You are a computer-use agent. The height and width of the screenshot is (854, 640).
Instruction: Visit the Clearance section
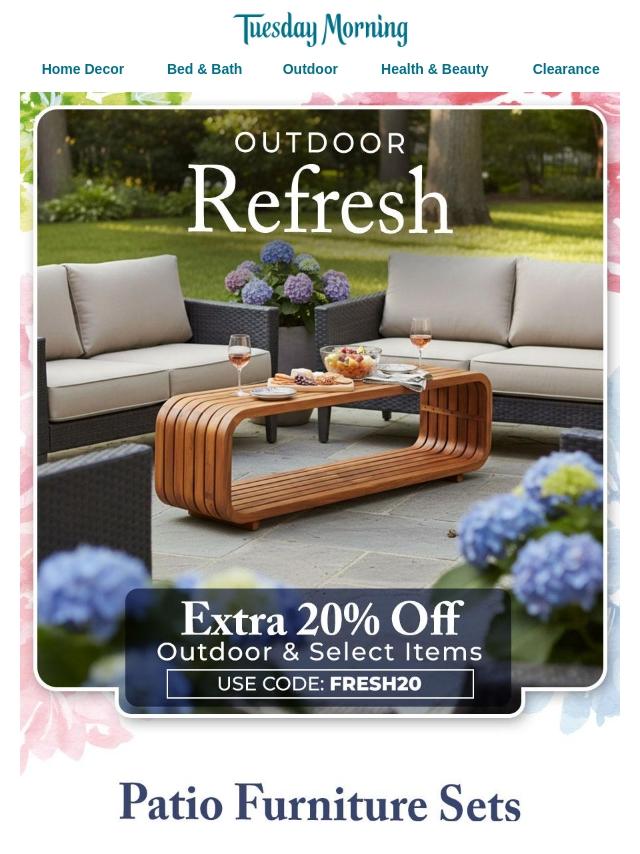565,69
